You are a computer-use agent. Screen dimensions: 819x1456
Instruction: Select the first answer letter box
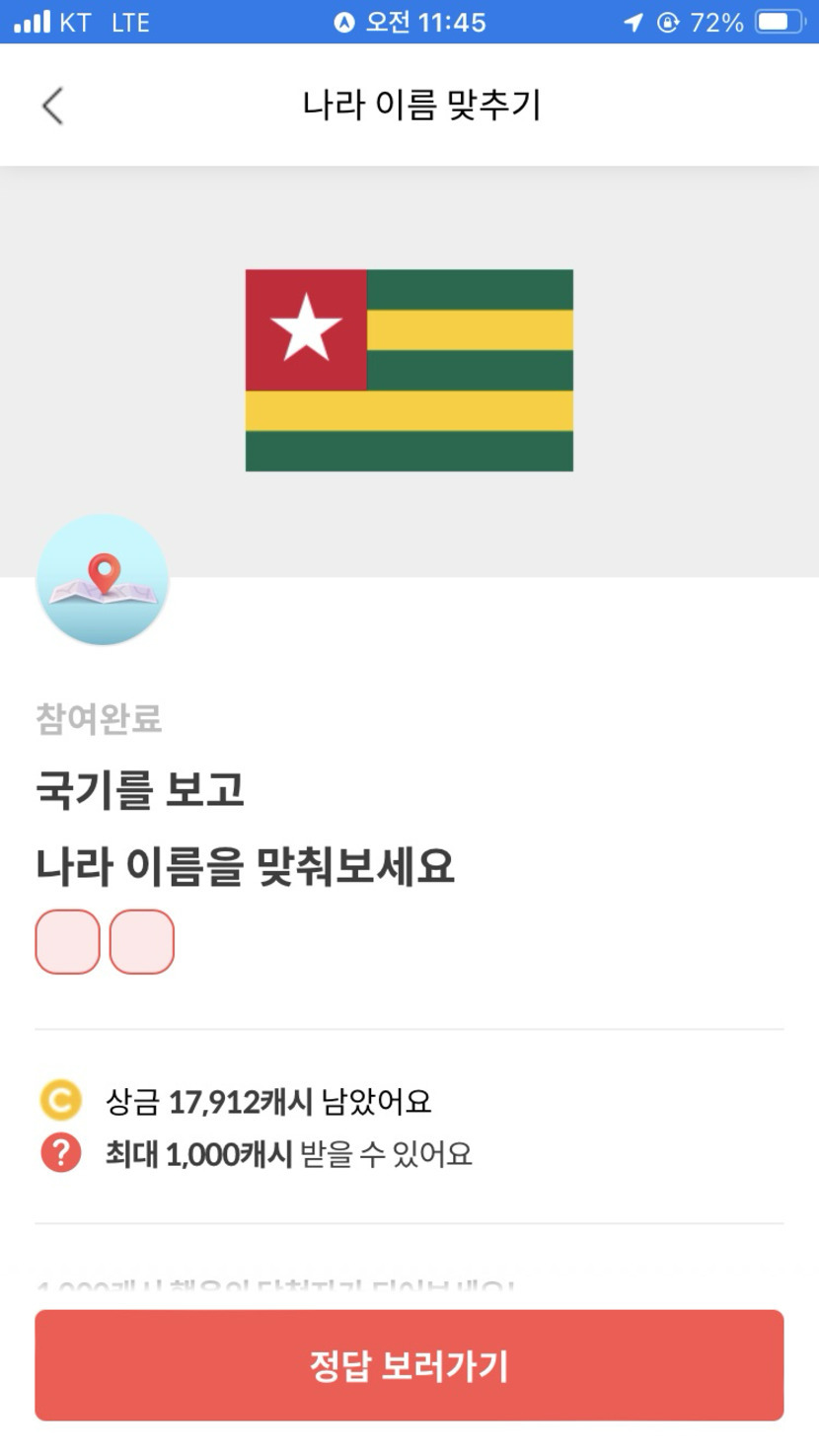68,942
